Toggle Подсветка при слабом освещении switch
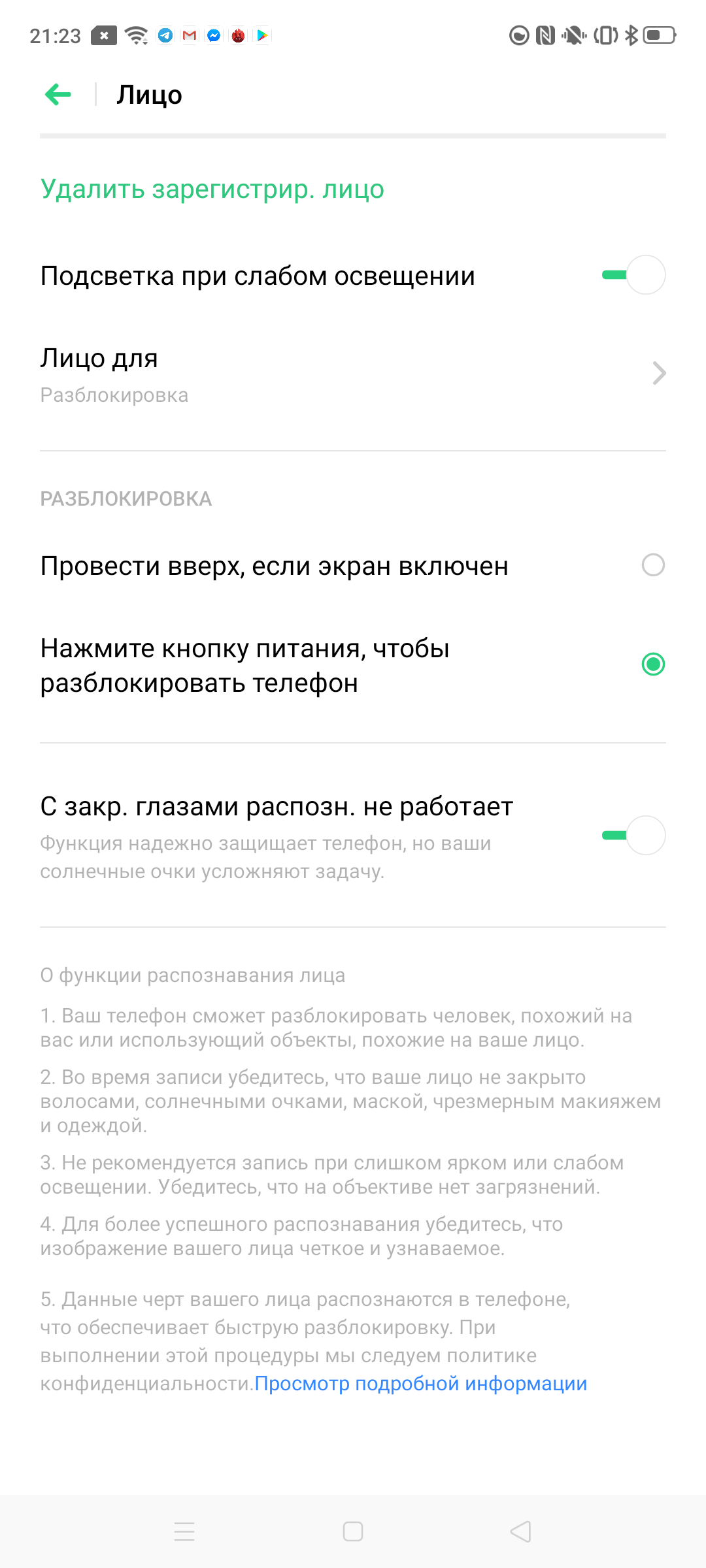 pos(633,275)
